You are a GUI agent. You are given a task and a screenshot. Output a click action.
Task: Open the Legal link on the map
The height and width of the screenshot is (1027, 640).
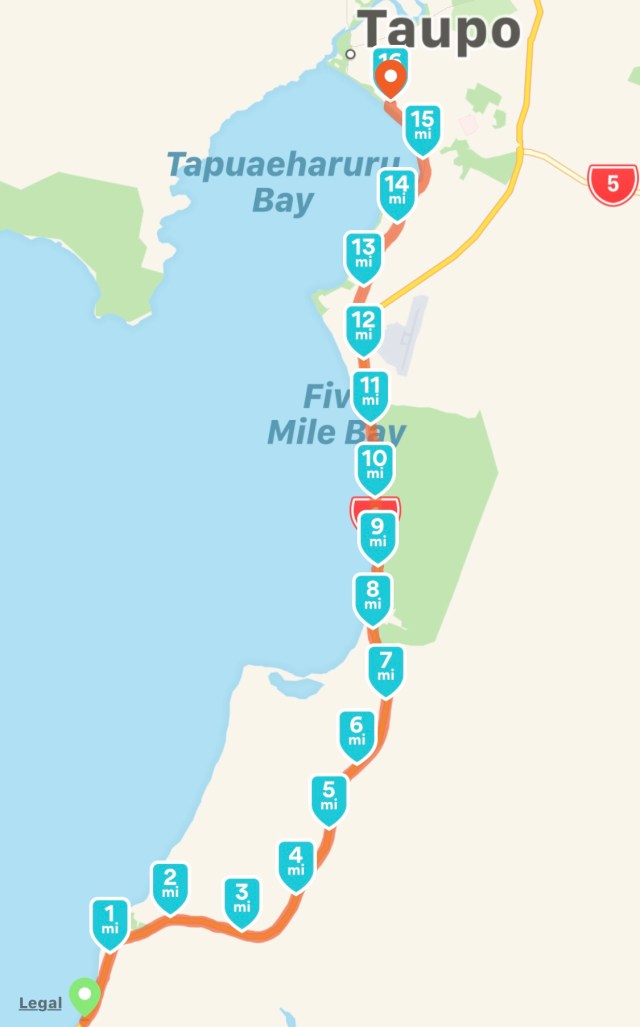40,1003
